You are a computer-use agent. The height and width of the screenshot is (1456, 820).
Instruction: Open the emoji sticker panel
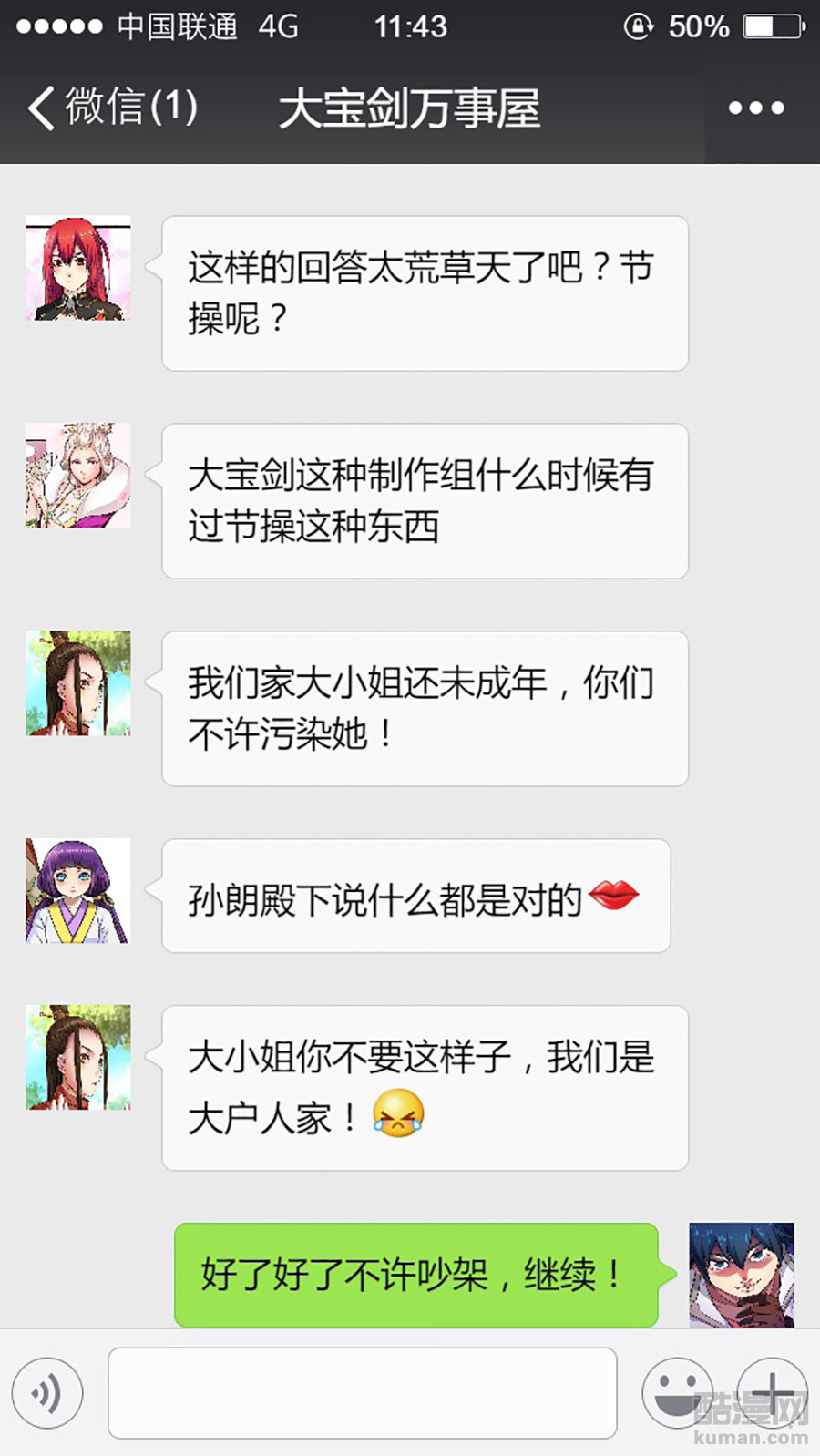click(677, 1393)
